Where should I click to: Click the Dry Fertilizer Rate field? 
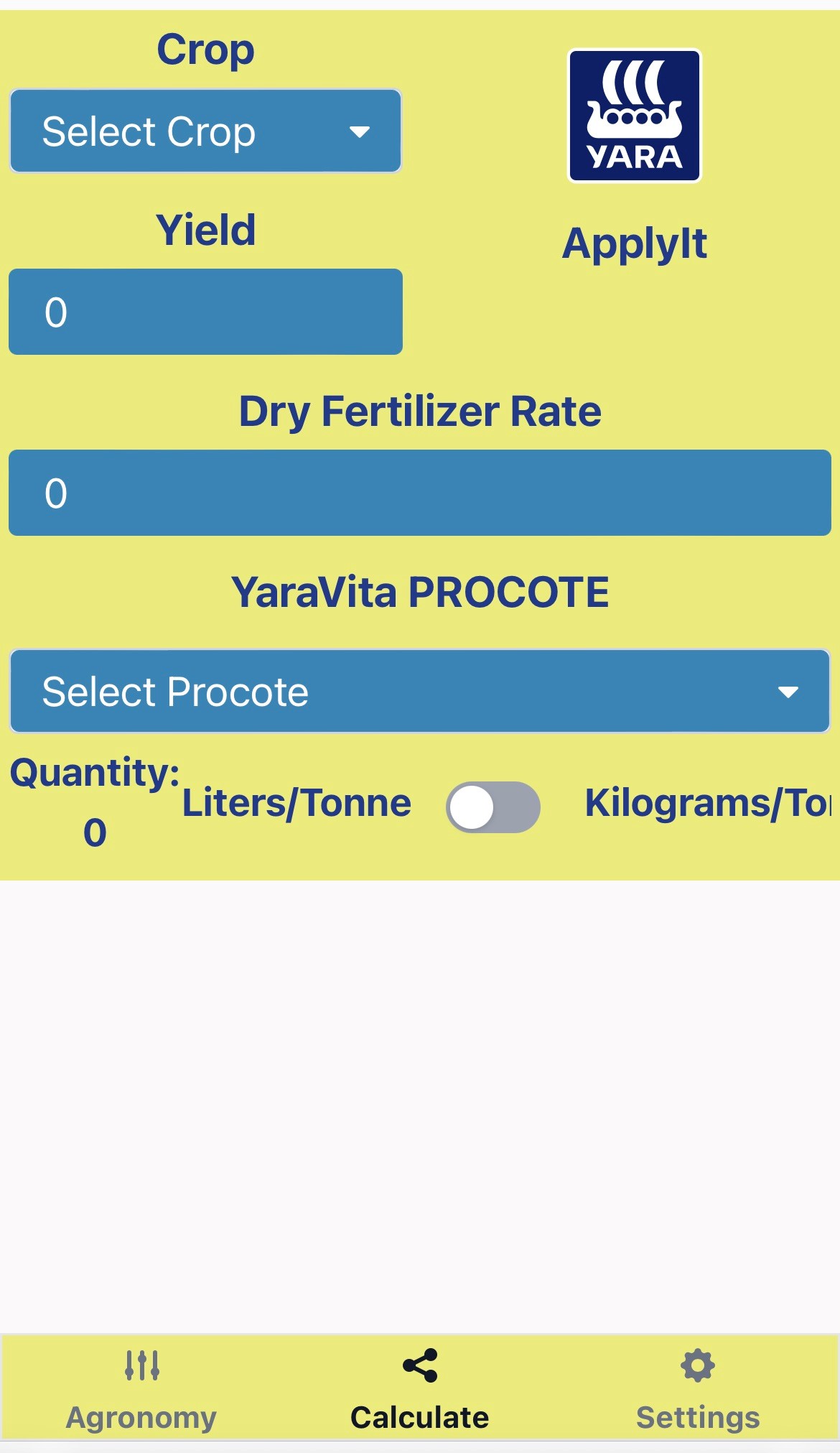pos(419,493)
